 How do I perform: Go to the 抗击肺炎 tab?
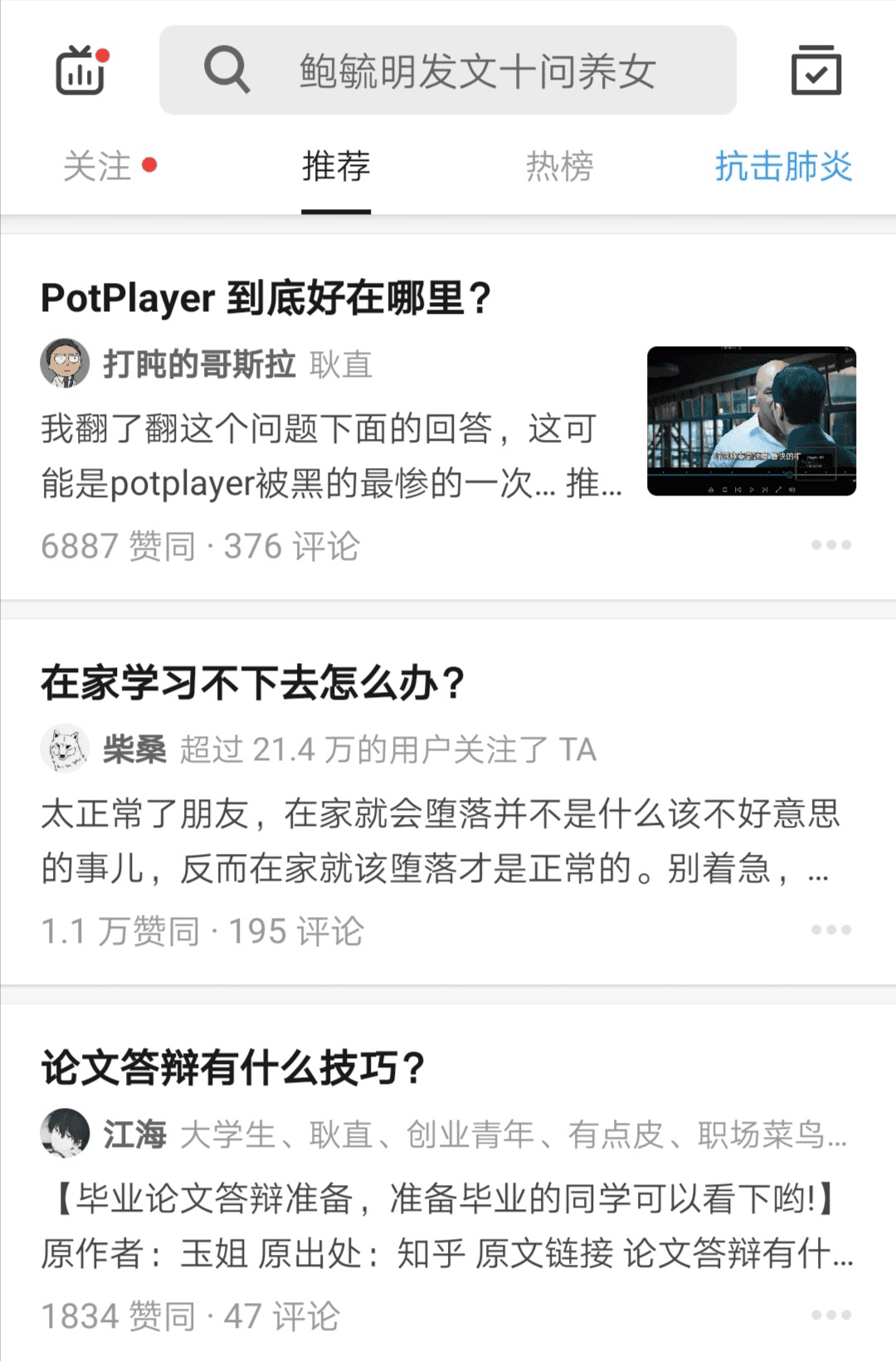(x=783, y=166)
